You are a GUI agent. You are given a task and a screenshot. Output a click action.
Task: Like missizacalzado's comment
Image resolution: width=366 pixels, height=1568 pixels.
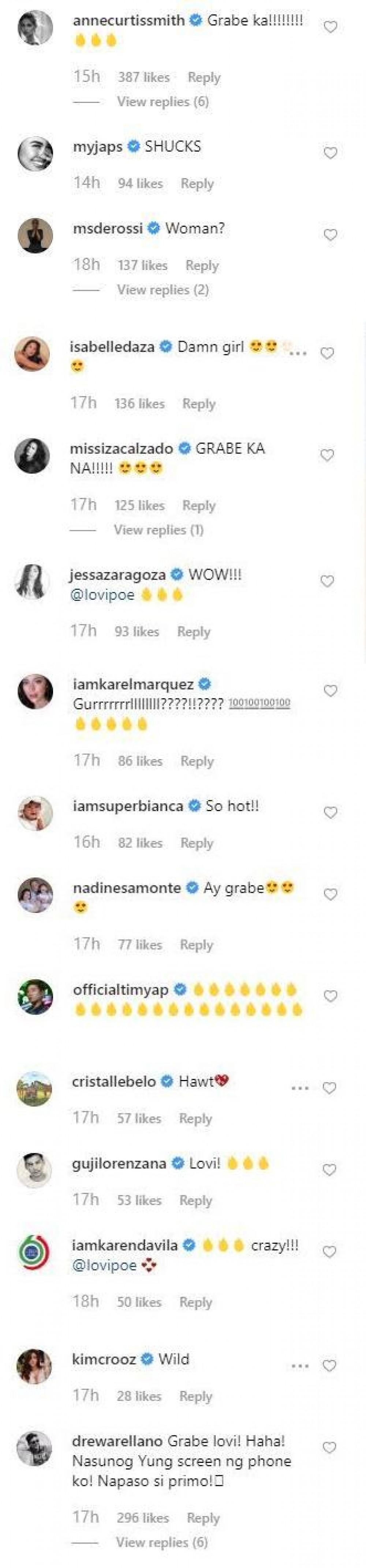pos(327,455)
